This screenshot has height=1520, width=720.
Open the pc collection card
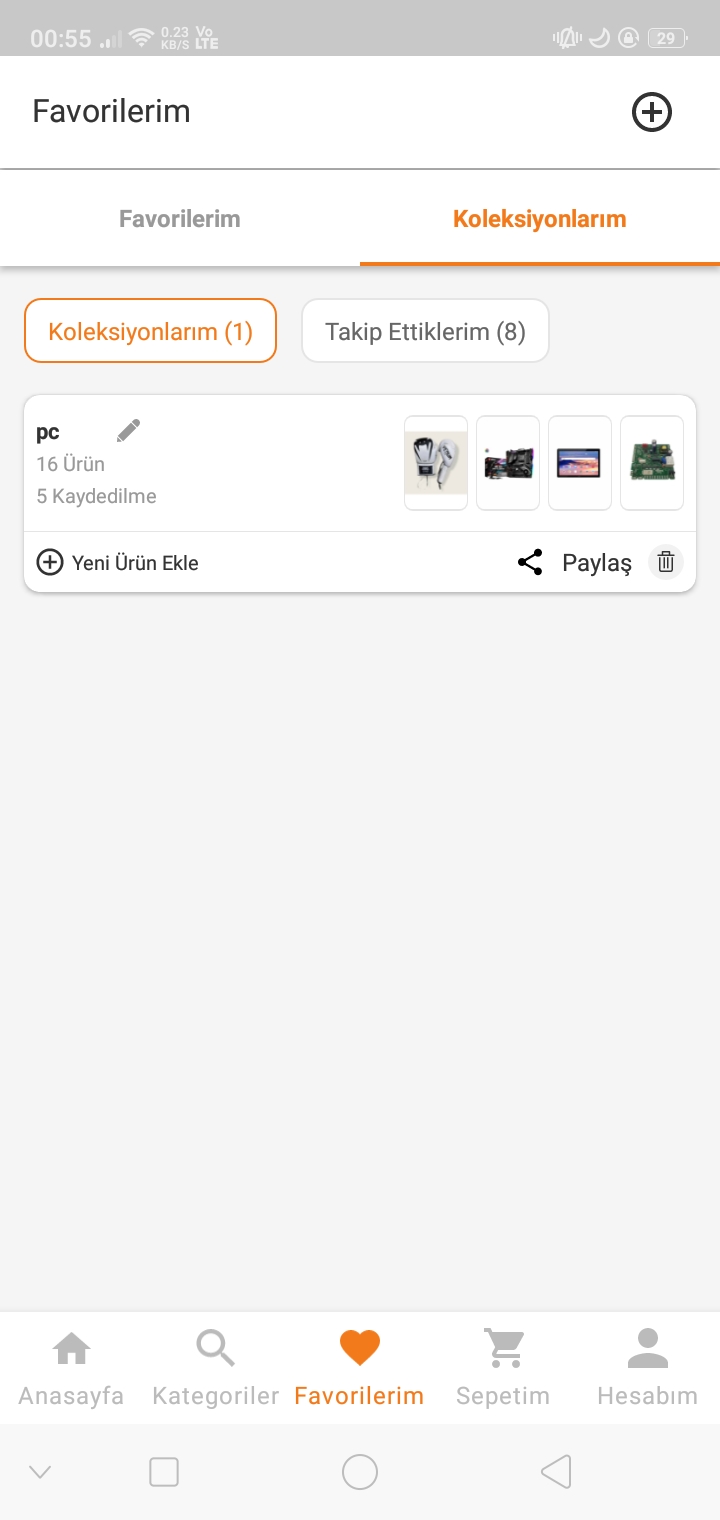(250, 464)
